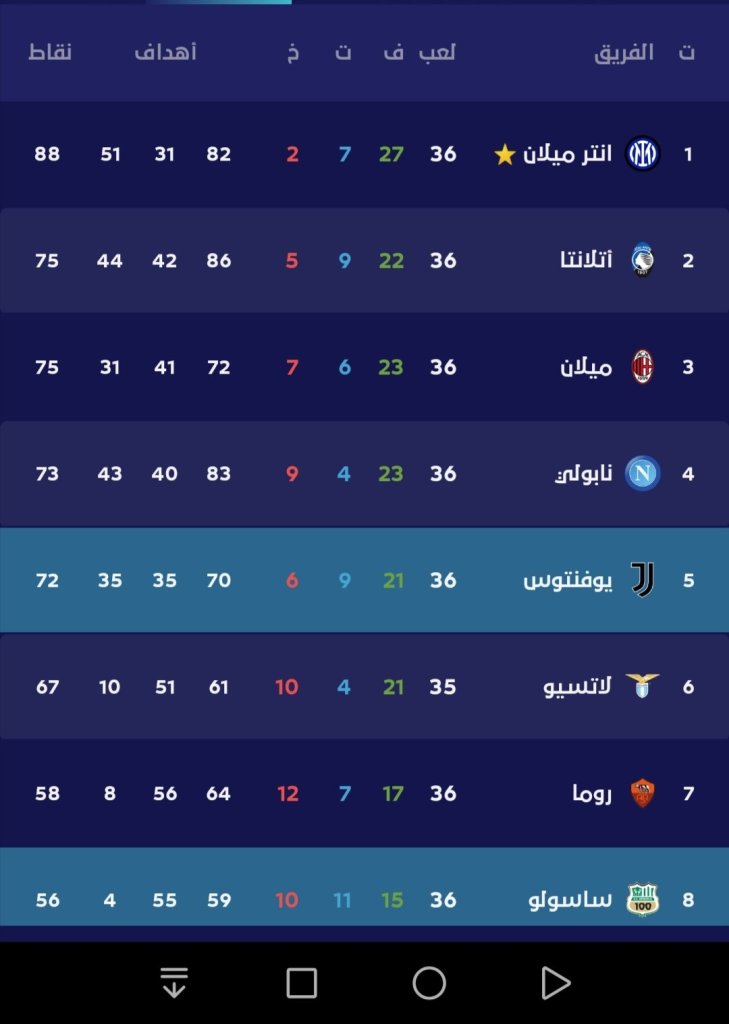This screenshot has width=729, height=1024.
Task: Go back with the navigation bar triangle
Action: coord(555,983)
